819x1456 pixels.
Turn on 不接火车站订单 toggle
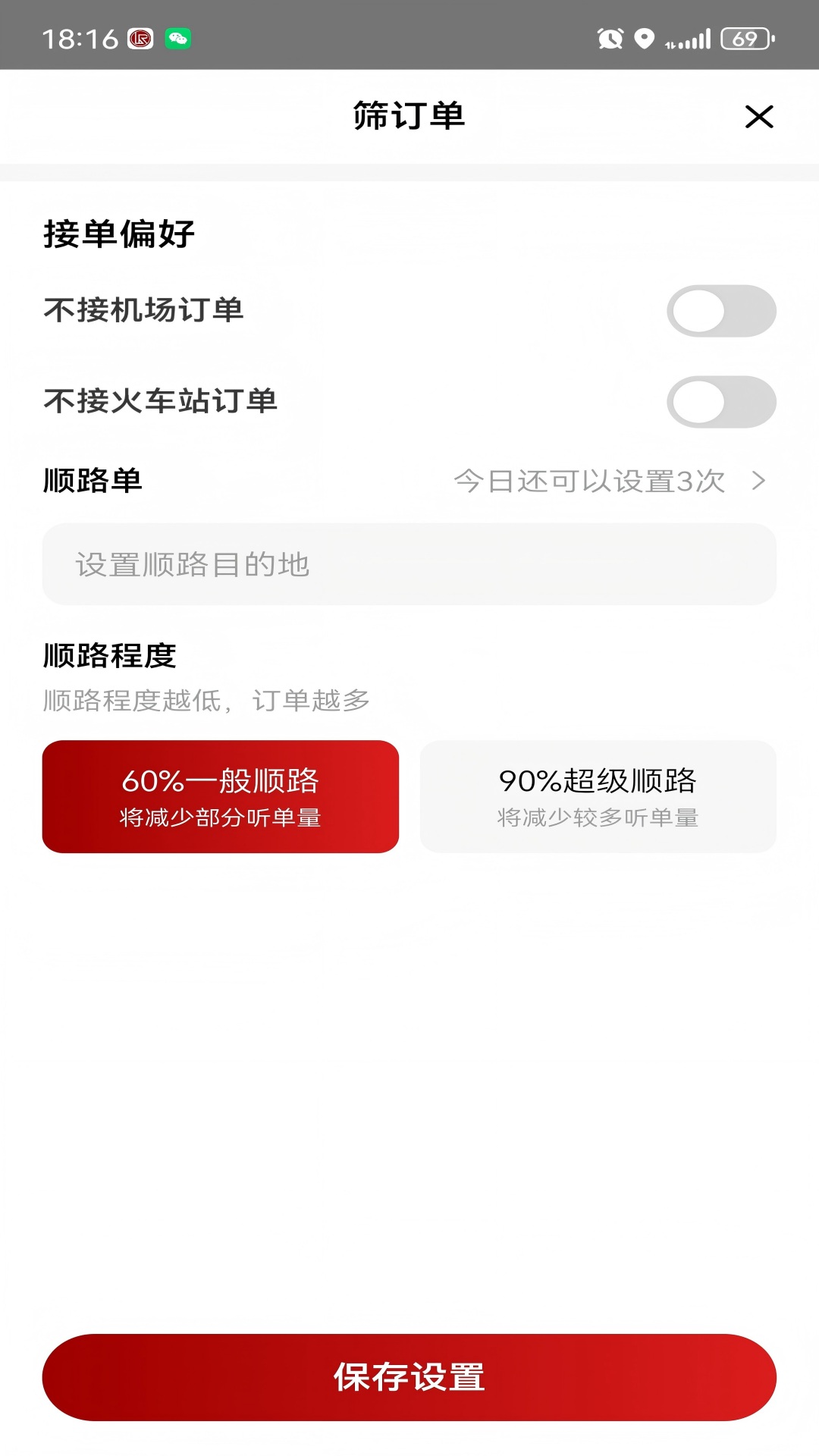(721, 402)
